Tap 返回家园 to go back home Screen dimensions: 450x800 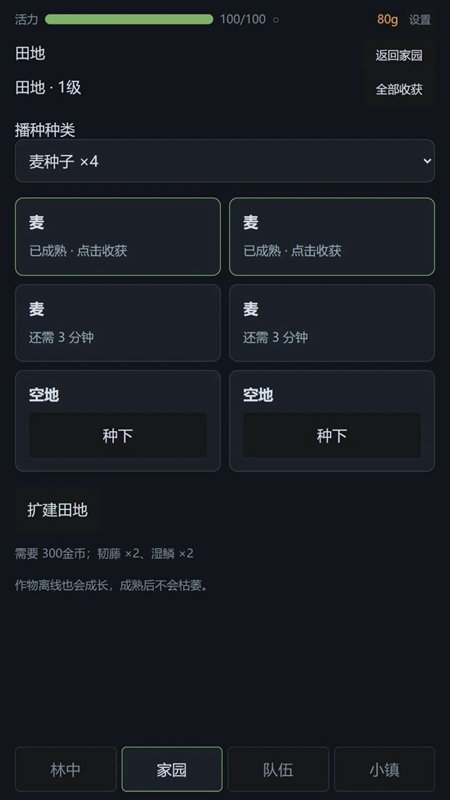coord(399,55)
